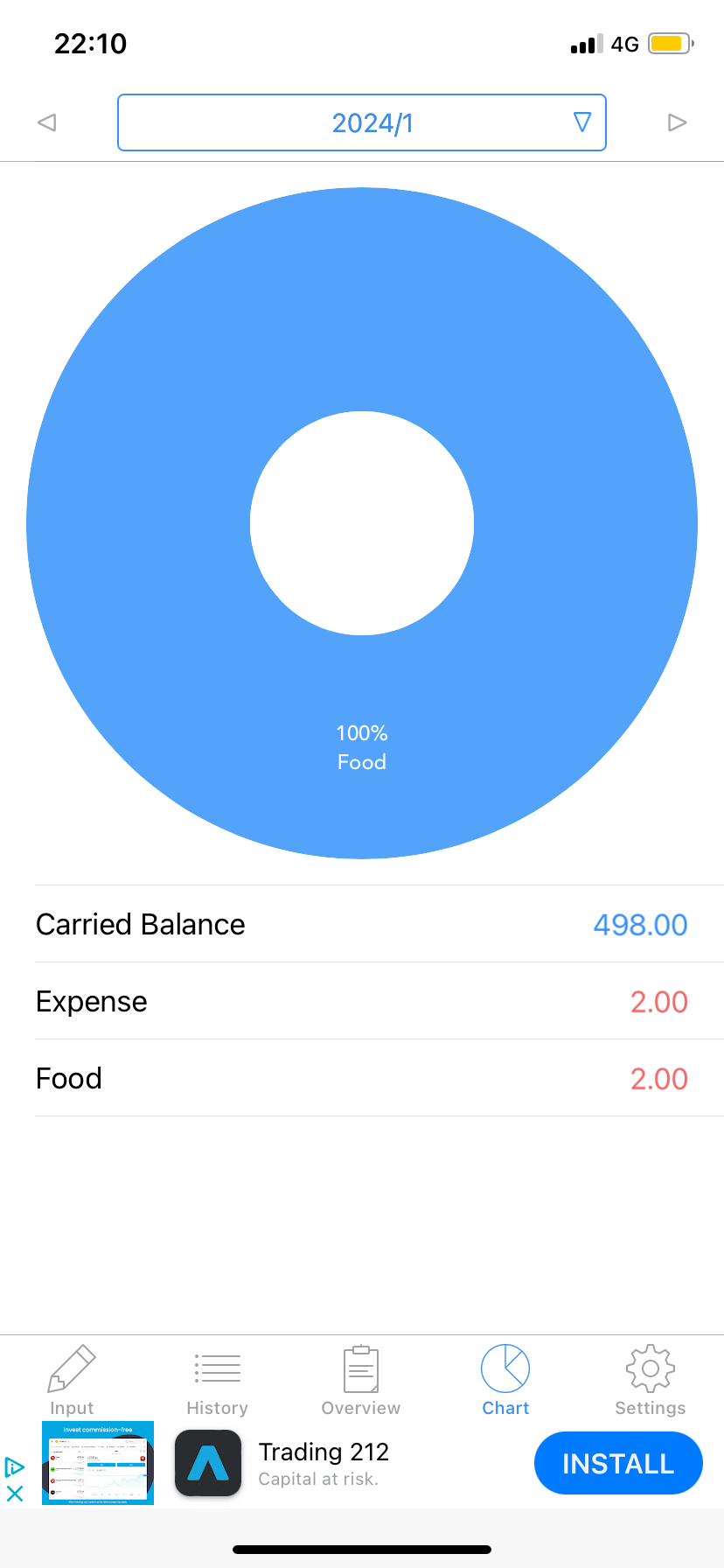Go to the previous month
This screenshot has height=1568, width=724.
47,122
